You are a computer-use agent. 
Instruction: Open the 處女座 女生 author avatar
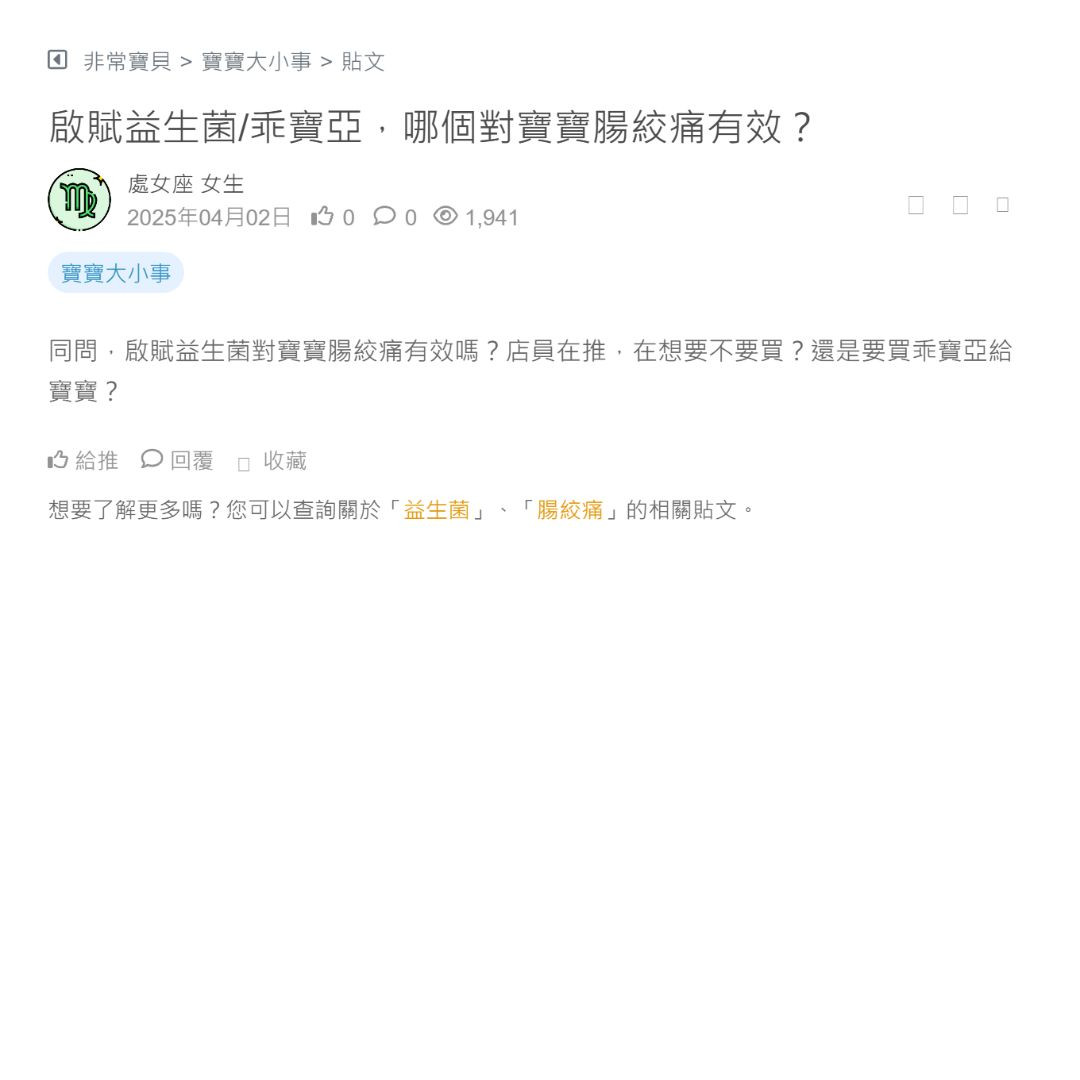point(79,200)
